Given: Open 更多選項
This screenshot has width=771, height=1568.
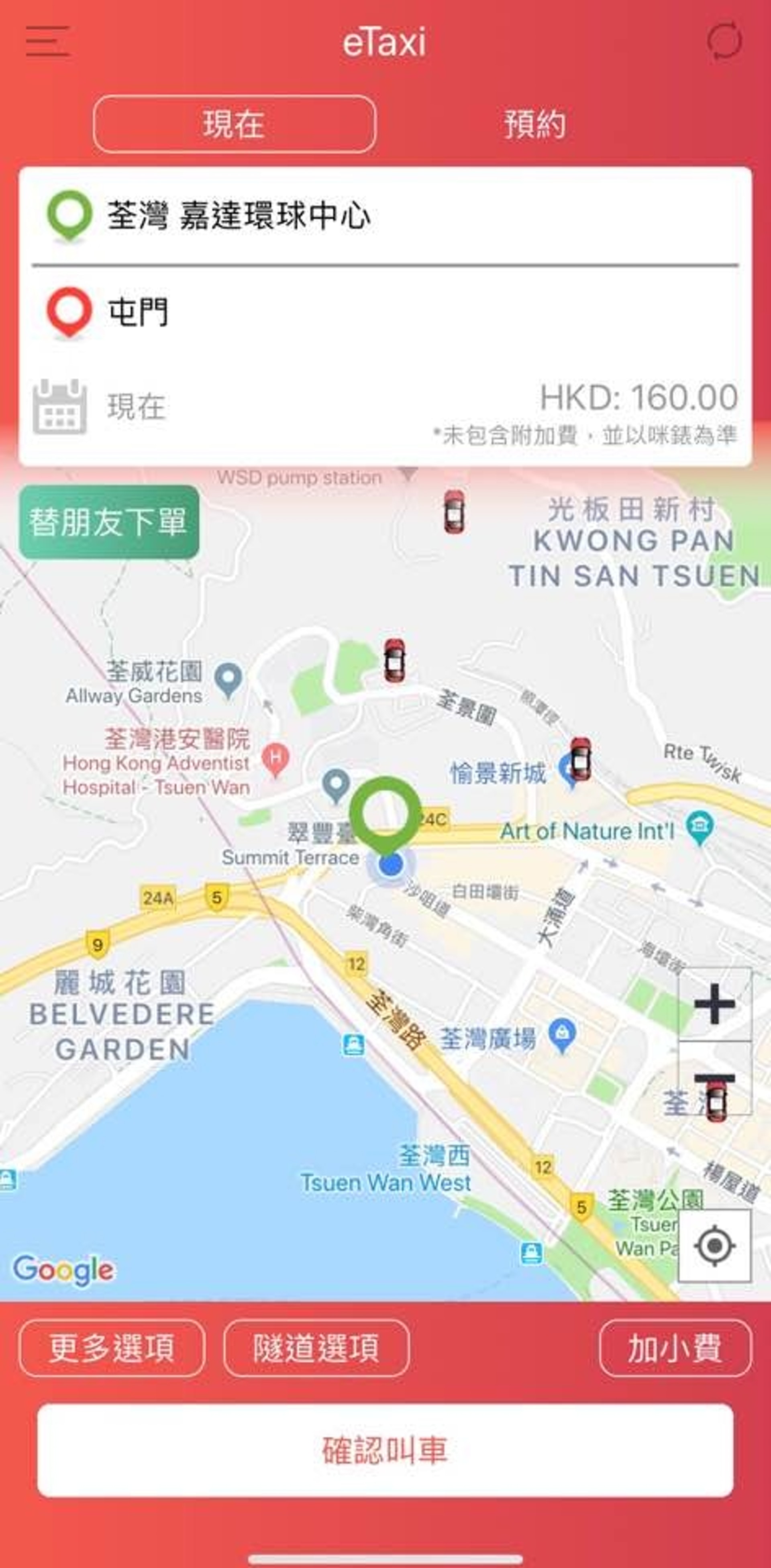Looking at the screenshot, I should 112,1348.
